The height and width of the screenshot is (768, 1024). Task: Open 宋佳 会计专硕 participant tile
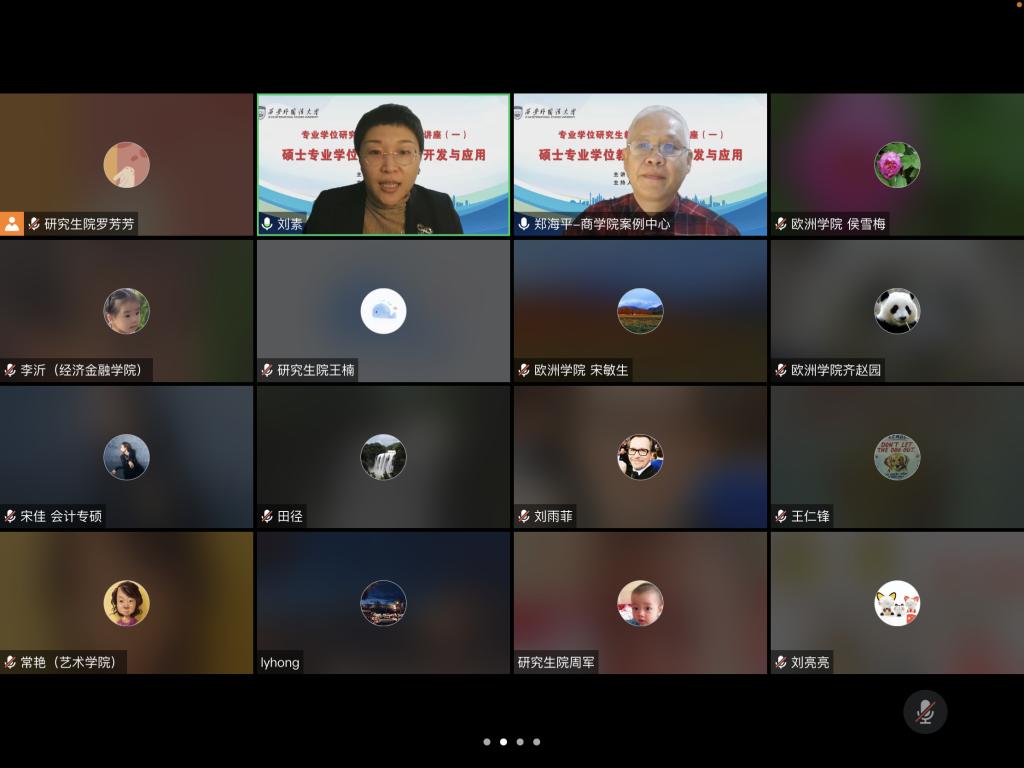point(126,457)
